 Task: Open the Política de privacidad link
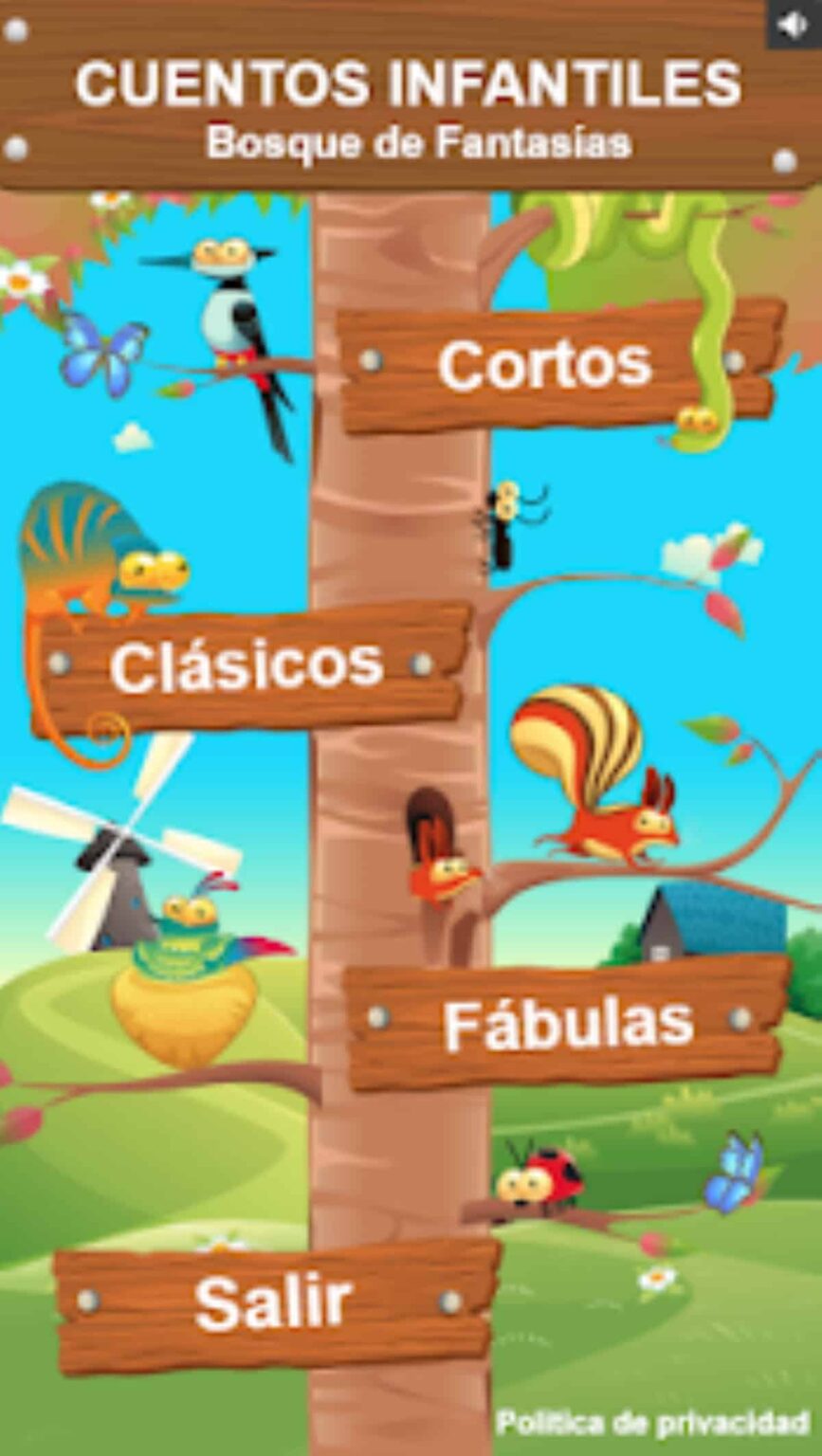[x=653, y=1422]
